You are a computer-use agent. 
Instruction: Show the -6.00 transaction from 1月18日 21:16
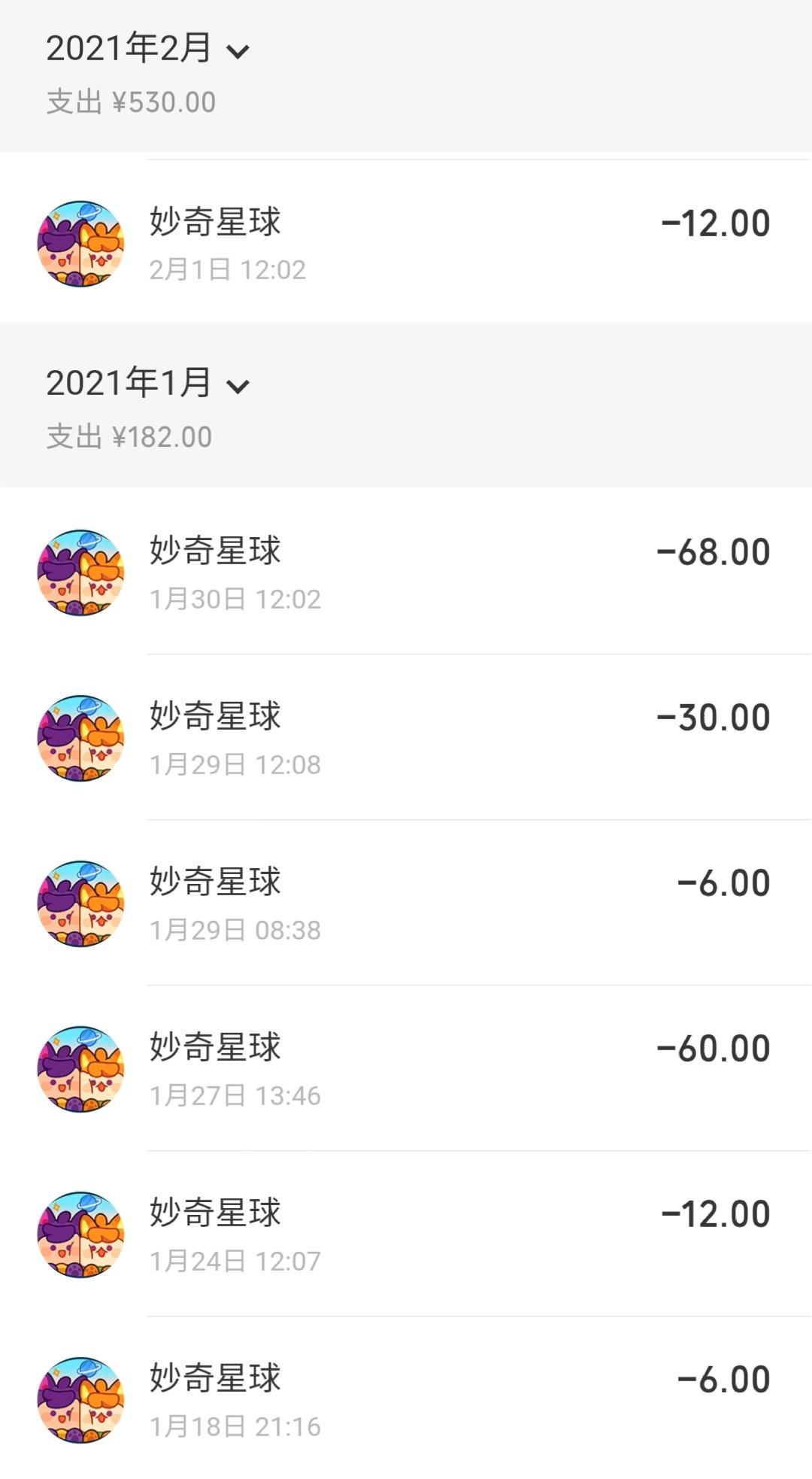(406, 1400)
